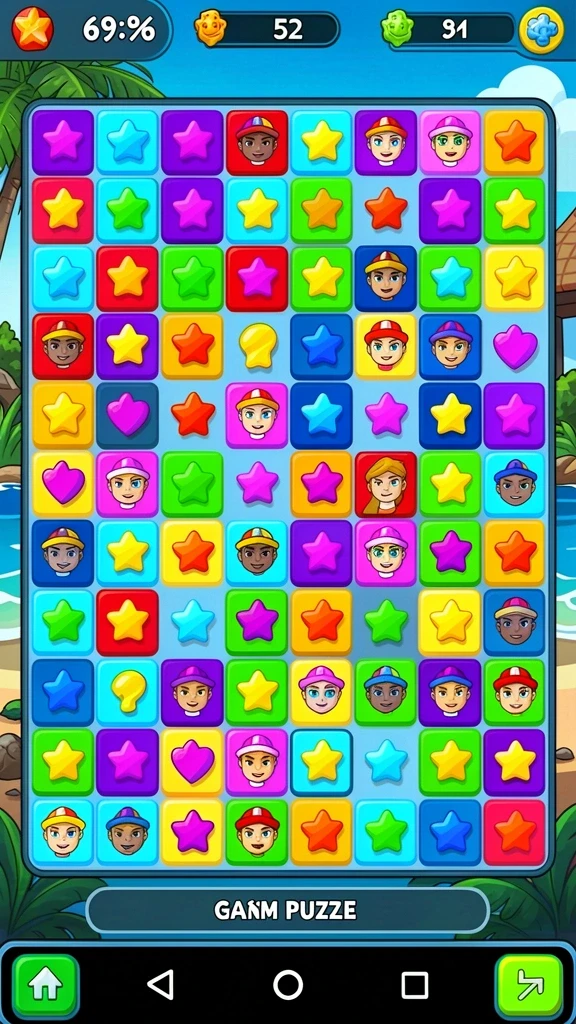Open the blue booster button beside the green counter

541,30
